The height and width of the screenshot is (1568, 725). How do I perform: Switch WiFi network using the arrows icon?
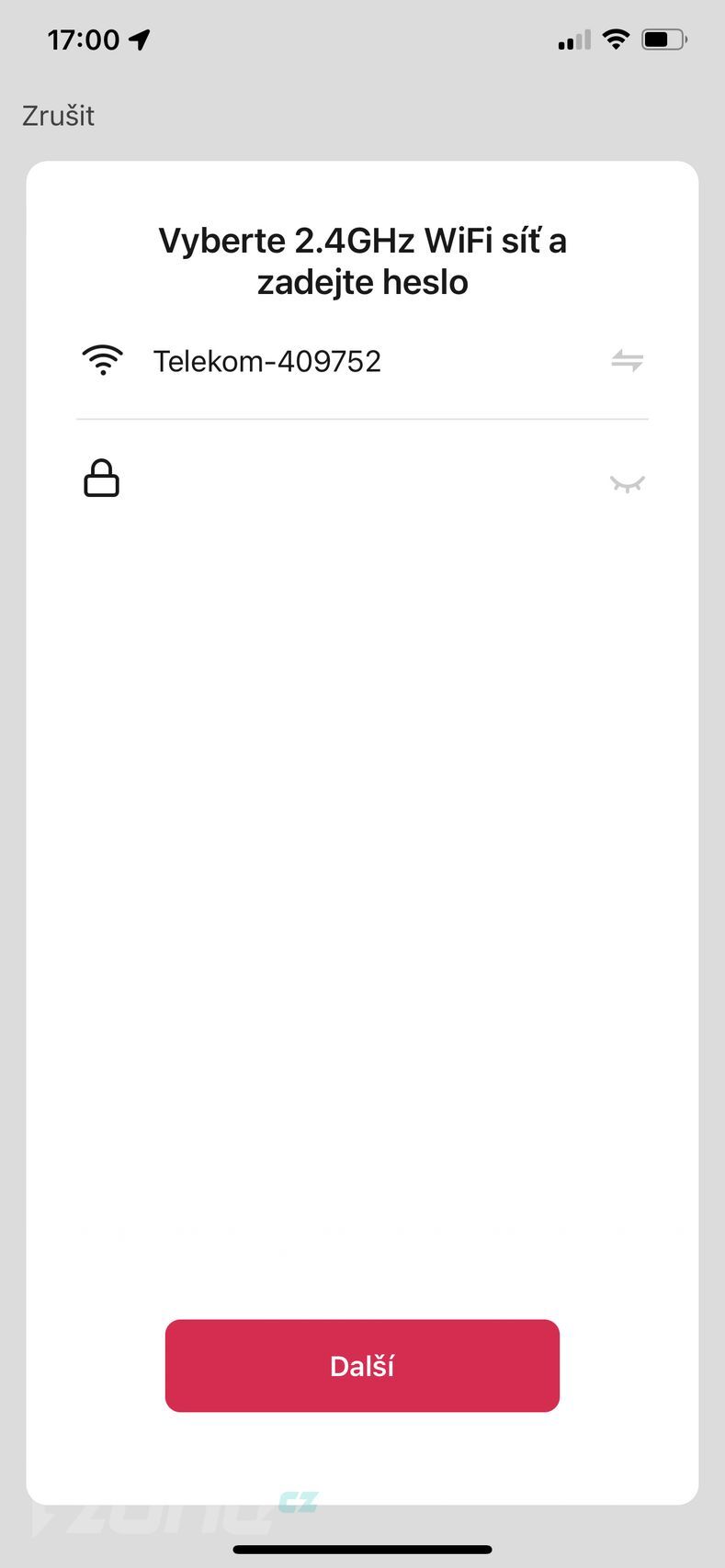tap(628, 361)
